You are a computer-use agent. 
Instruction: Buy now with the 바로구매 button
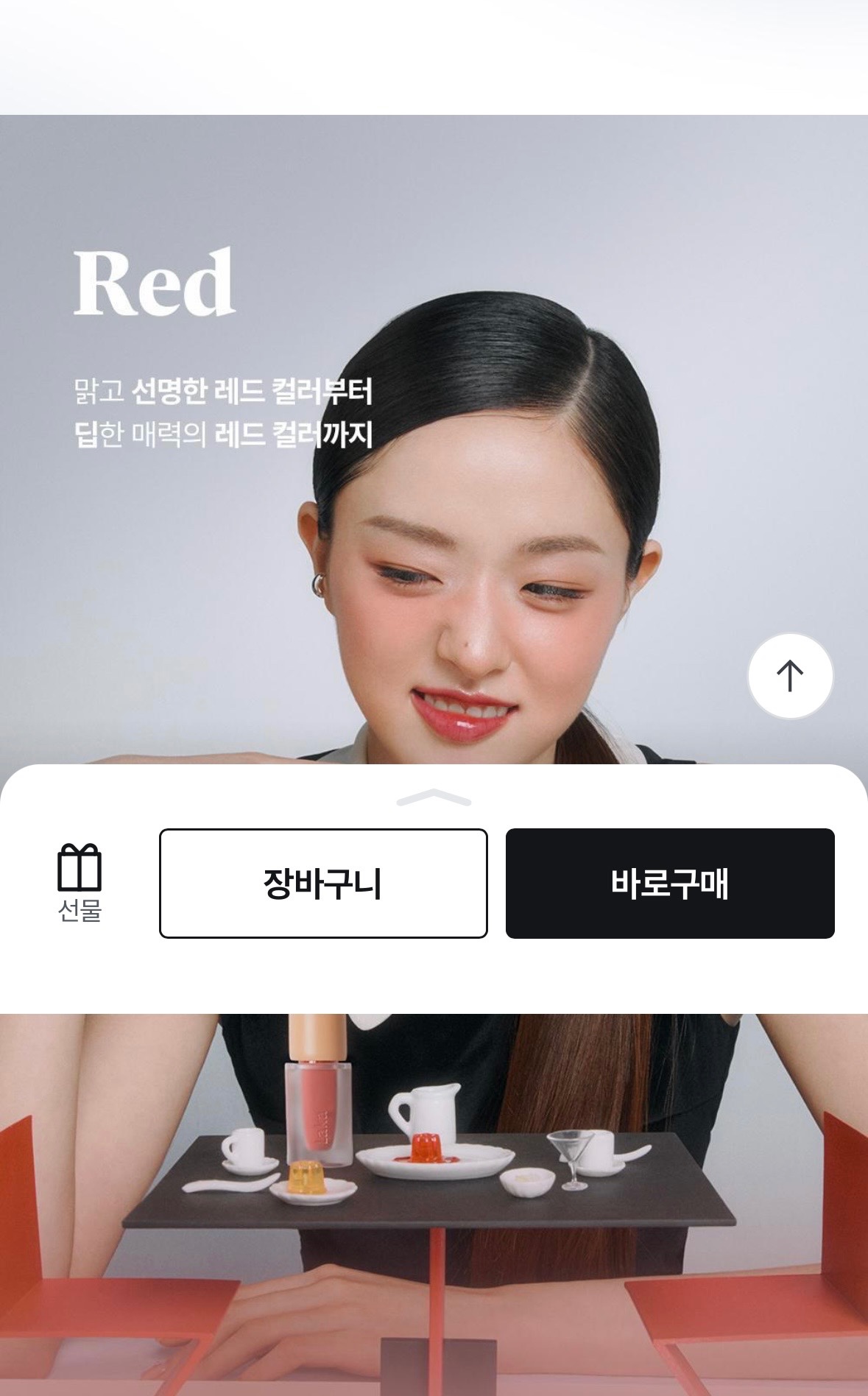[x=669, y=883]
